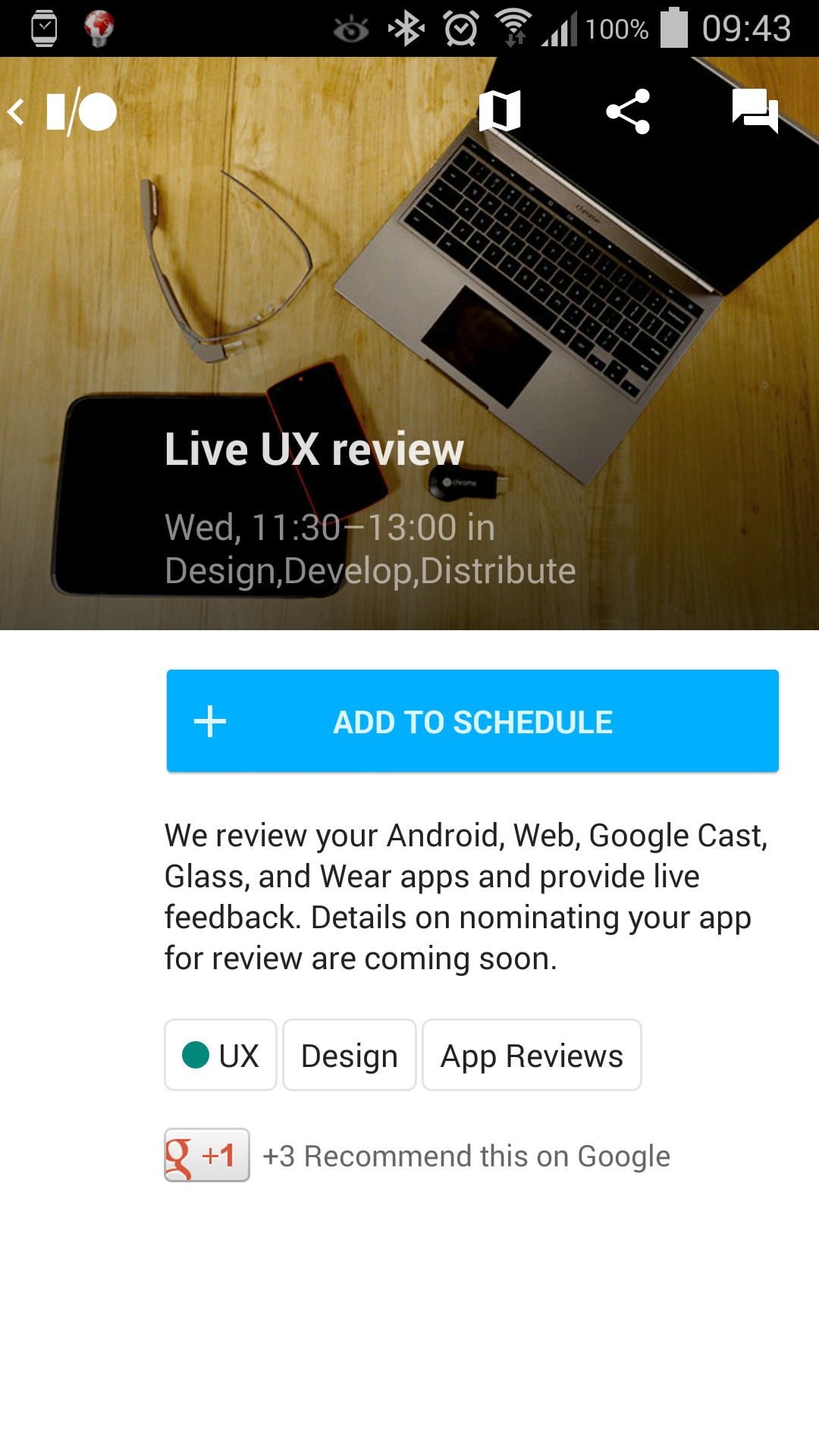Go back using the I/O logo arrow
819x1456 pixels.
tap(62, 112)
